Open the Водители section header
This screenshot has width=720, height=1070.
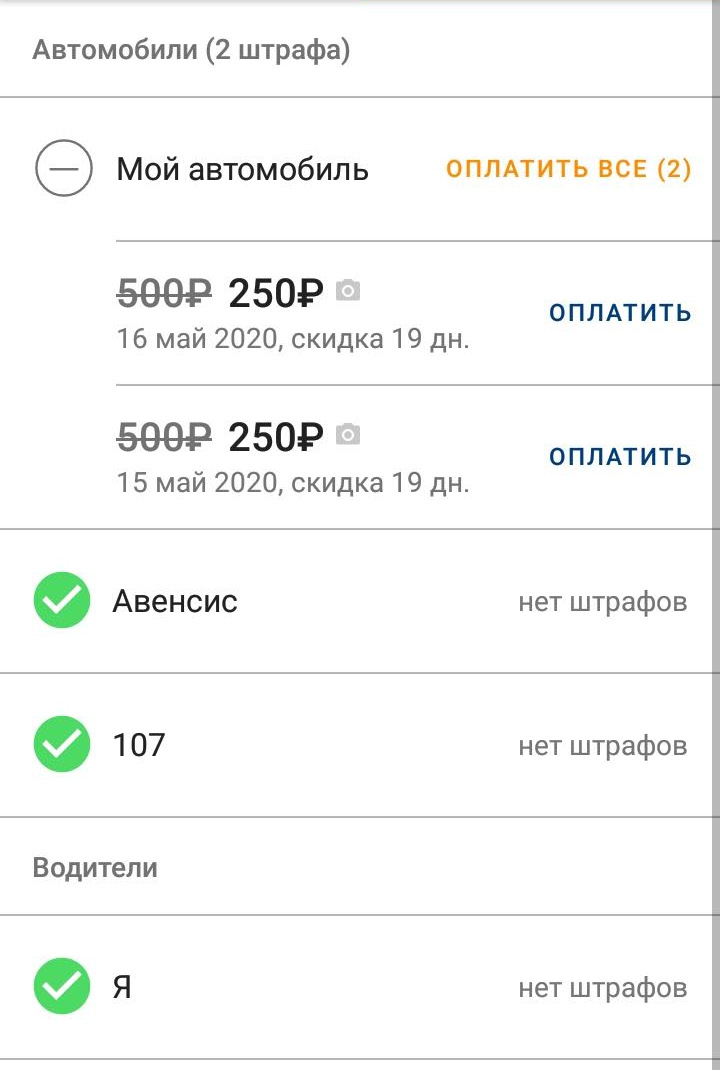pos(95,866)
